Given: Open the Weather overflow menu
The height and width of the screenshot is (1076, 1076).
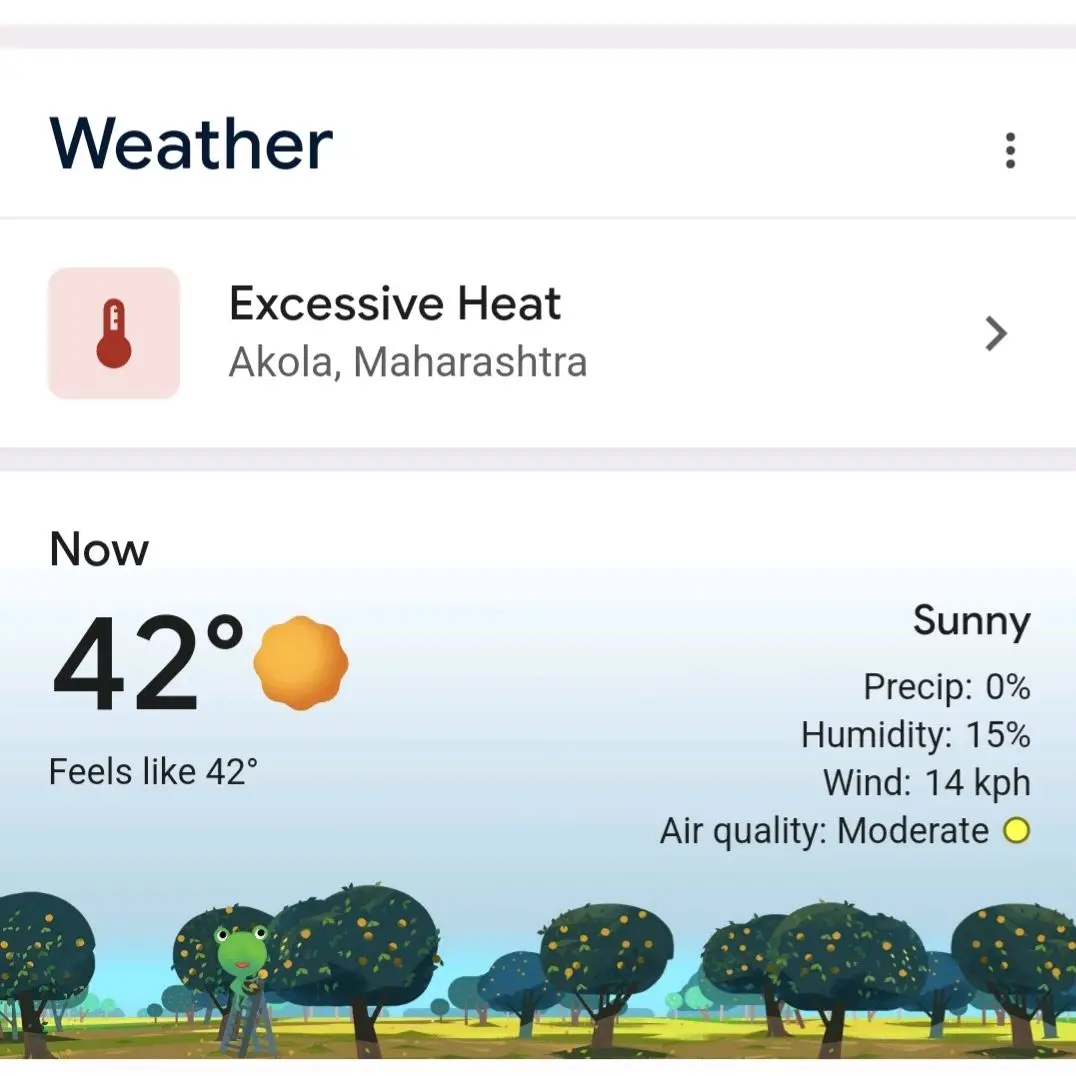Looking at the screenshot, I should [x=1010, y=150].
